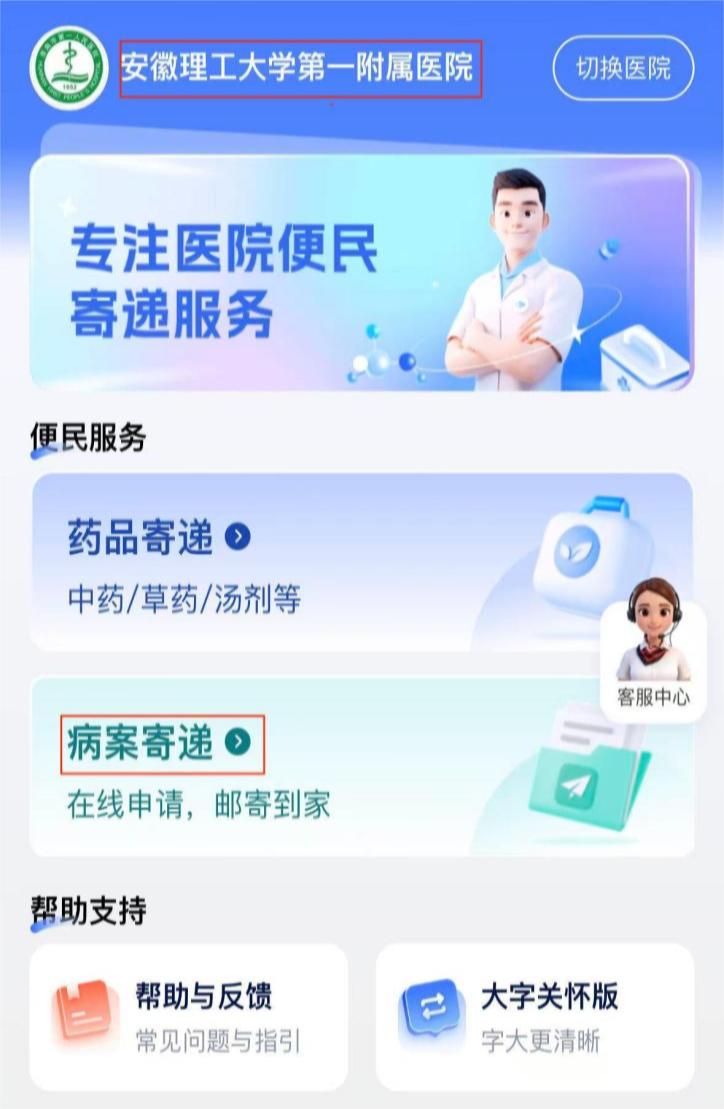Open the 专注医院便民寄递服务 banner
Image resolution: width=724 pixels, height=1109 pixels.
coord(360,272)
